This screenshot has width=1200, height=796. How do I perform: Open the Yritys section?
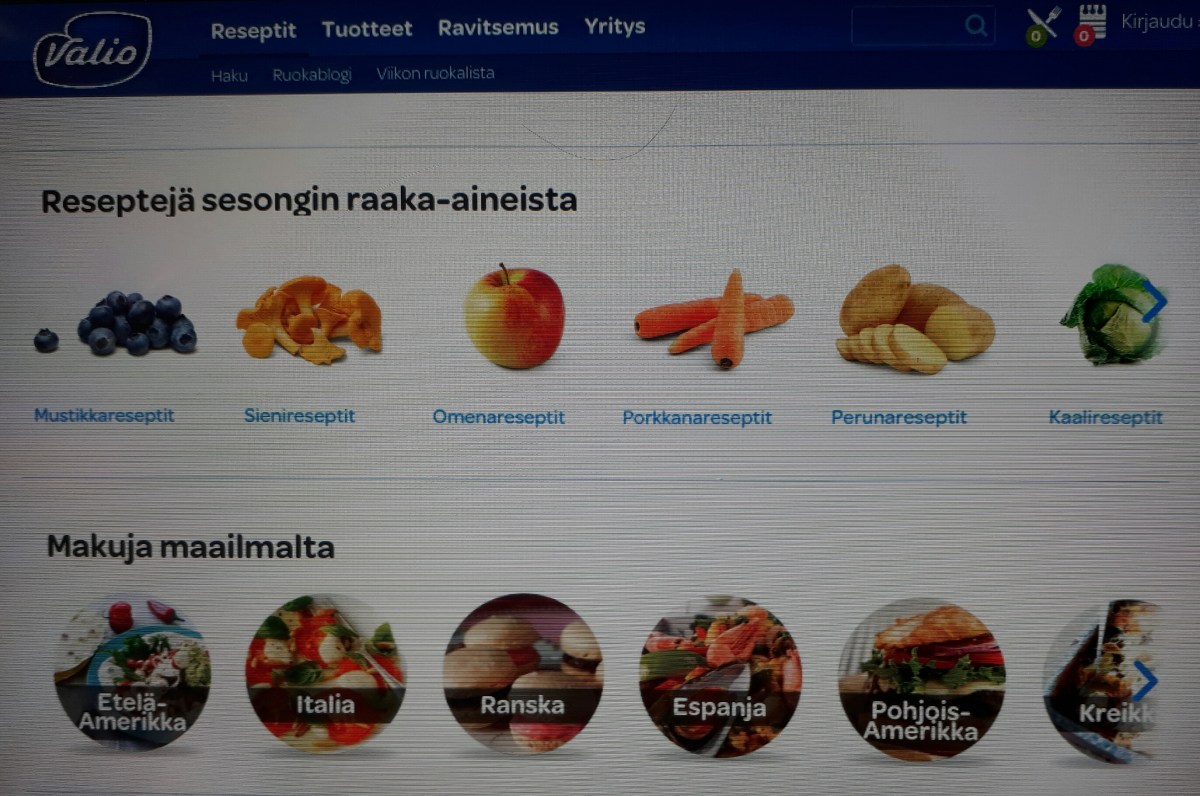pos(615,27)
